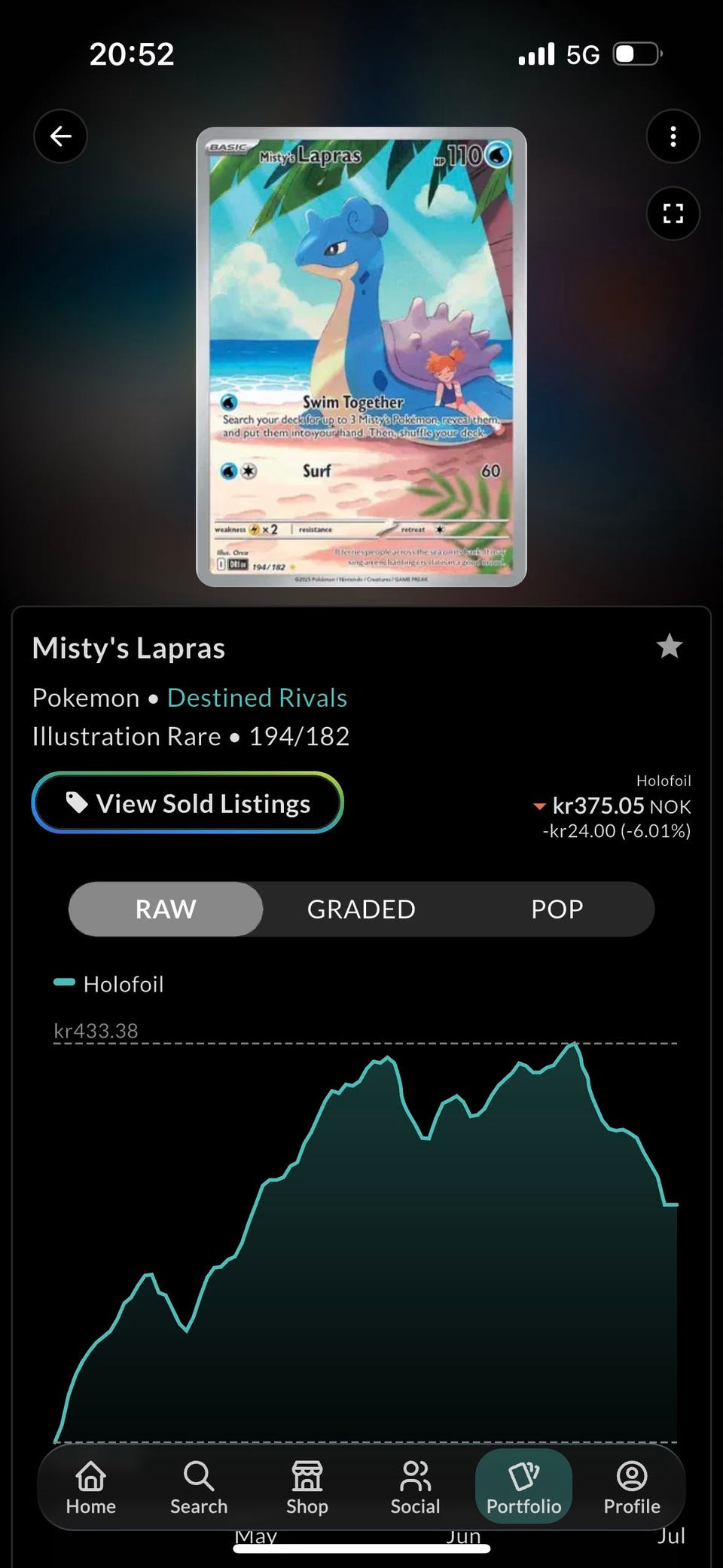Open the three-dot overflow menu
Screen dimensions: 723x1568
coord(673,136)
